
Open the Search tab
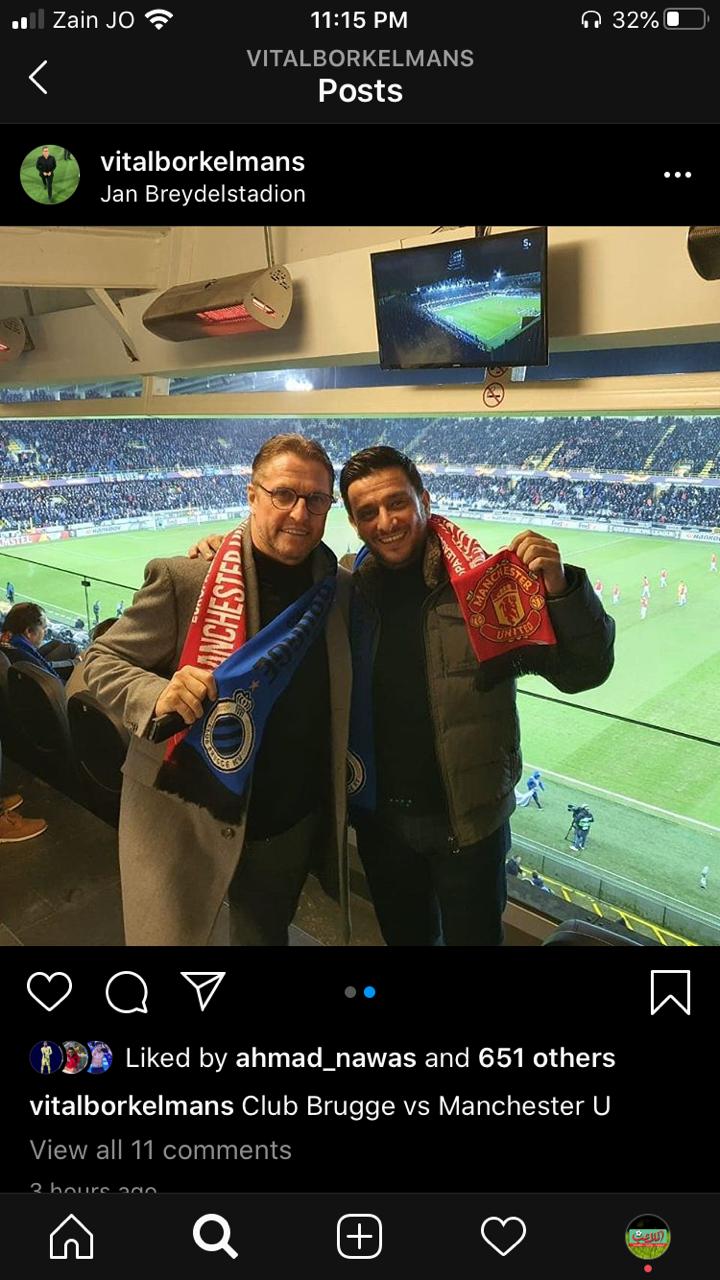pyautogui.click(x=215, y=1237)
